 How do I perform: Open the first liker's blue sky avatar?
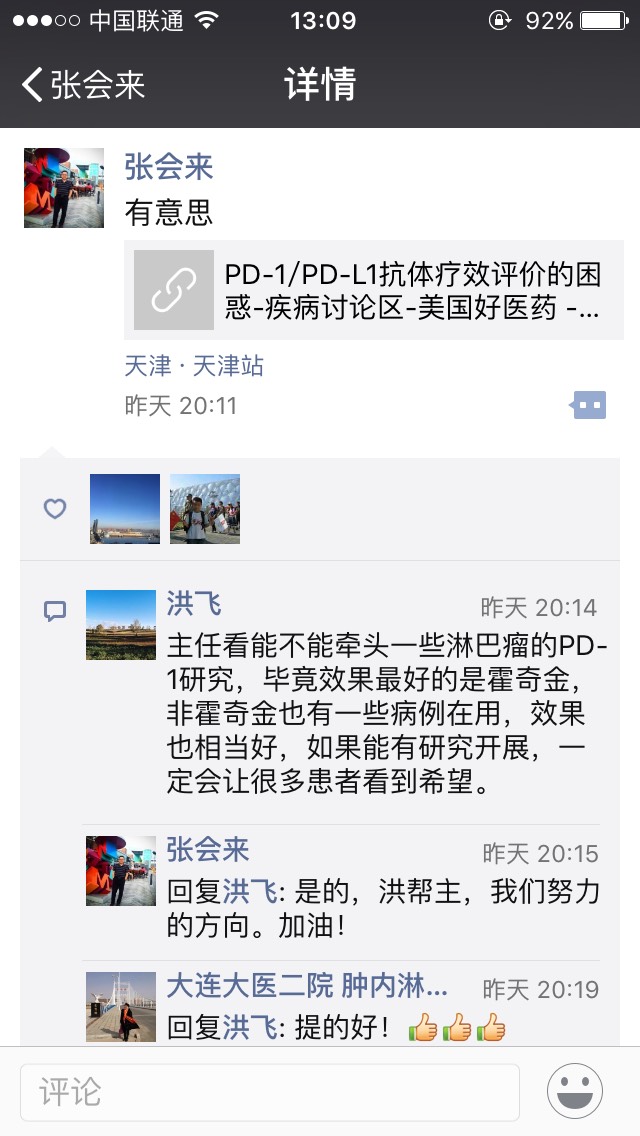[x=125, y=509]
